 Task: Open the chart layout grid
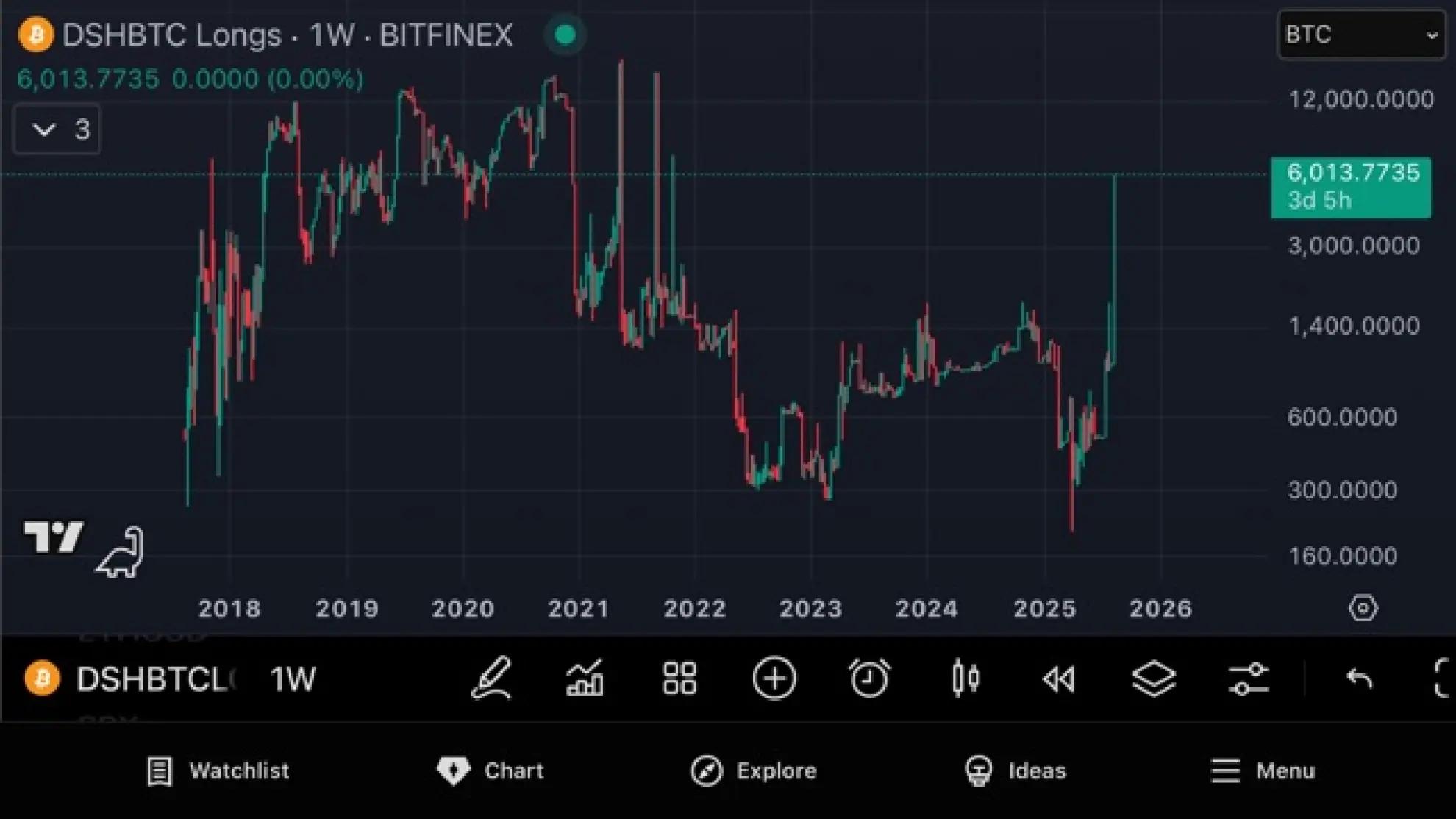[x=679, y=678]
